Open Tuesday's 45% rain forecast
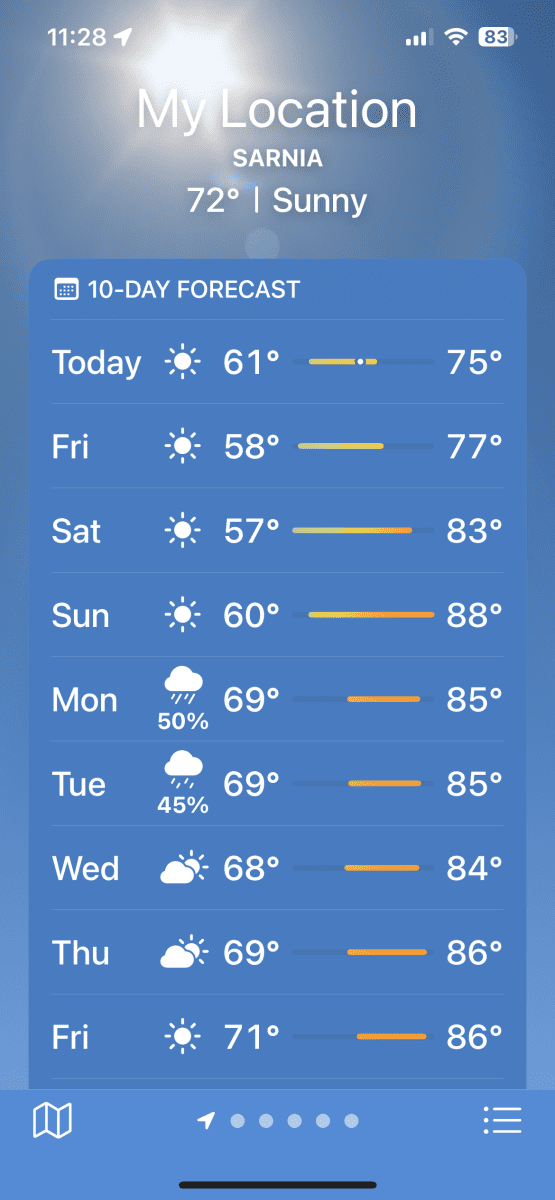Screen dimensions: 555x1200 pyautogui.click(x=277, y=783)
